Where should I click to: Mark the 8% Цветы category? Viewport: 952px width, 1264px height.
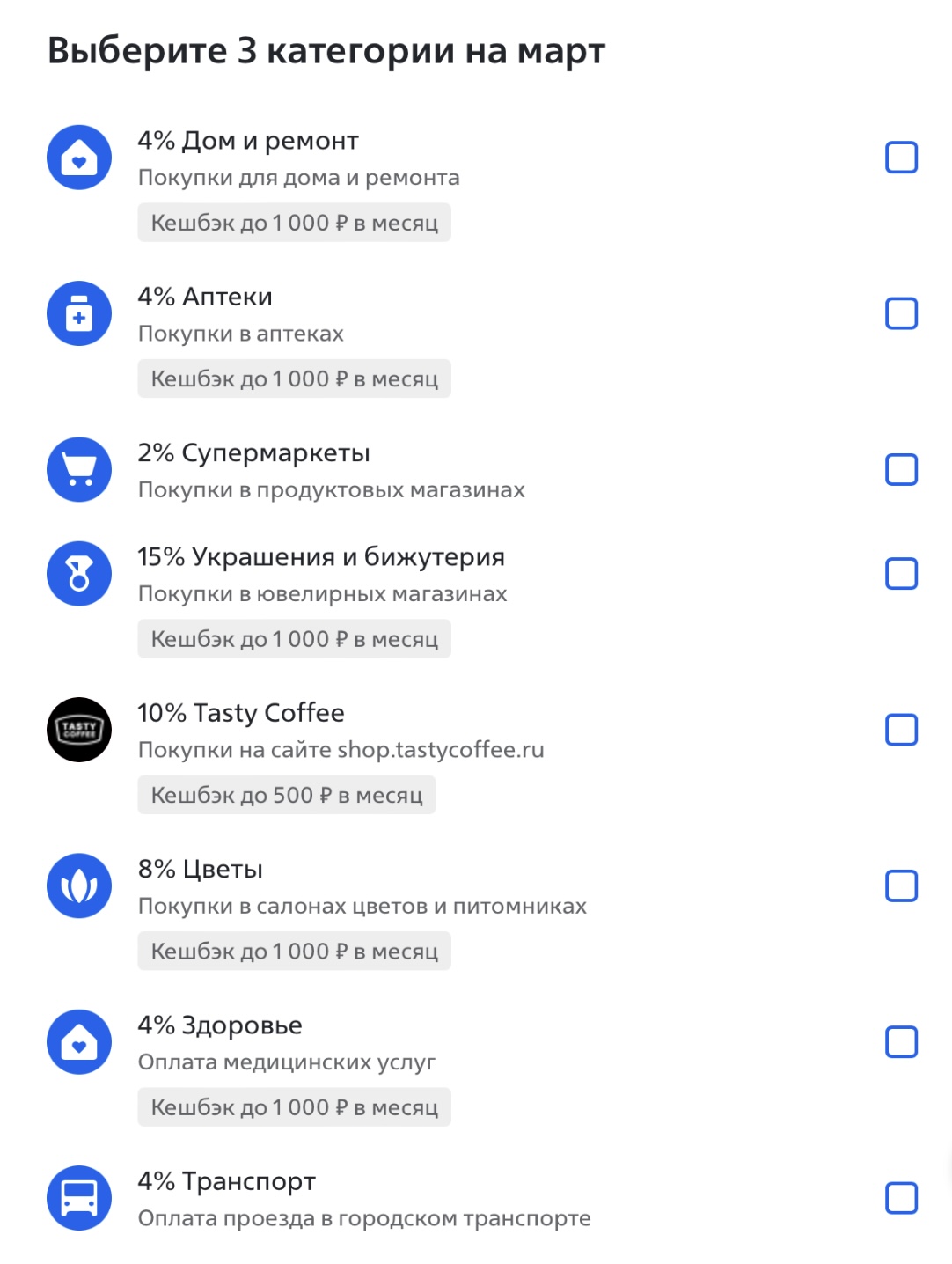point(901,886)
